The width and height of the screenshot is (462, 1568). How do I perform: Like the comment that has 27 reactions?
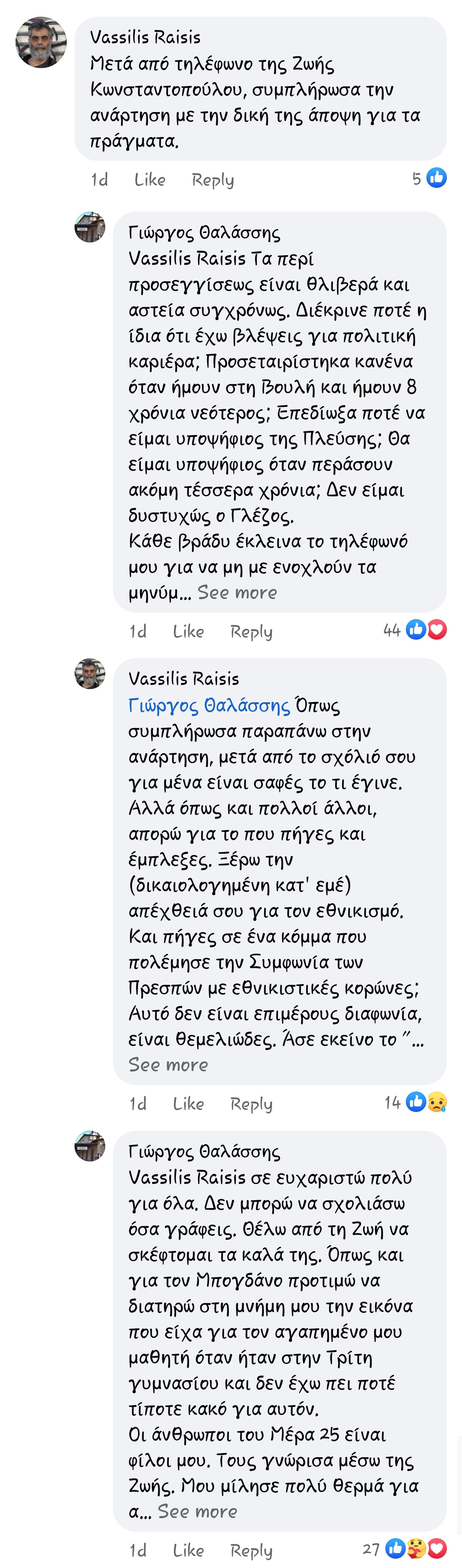click(x=188, y=1550)
